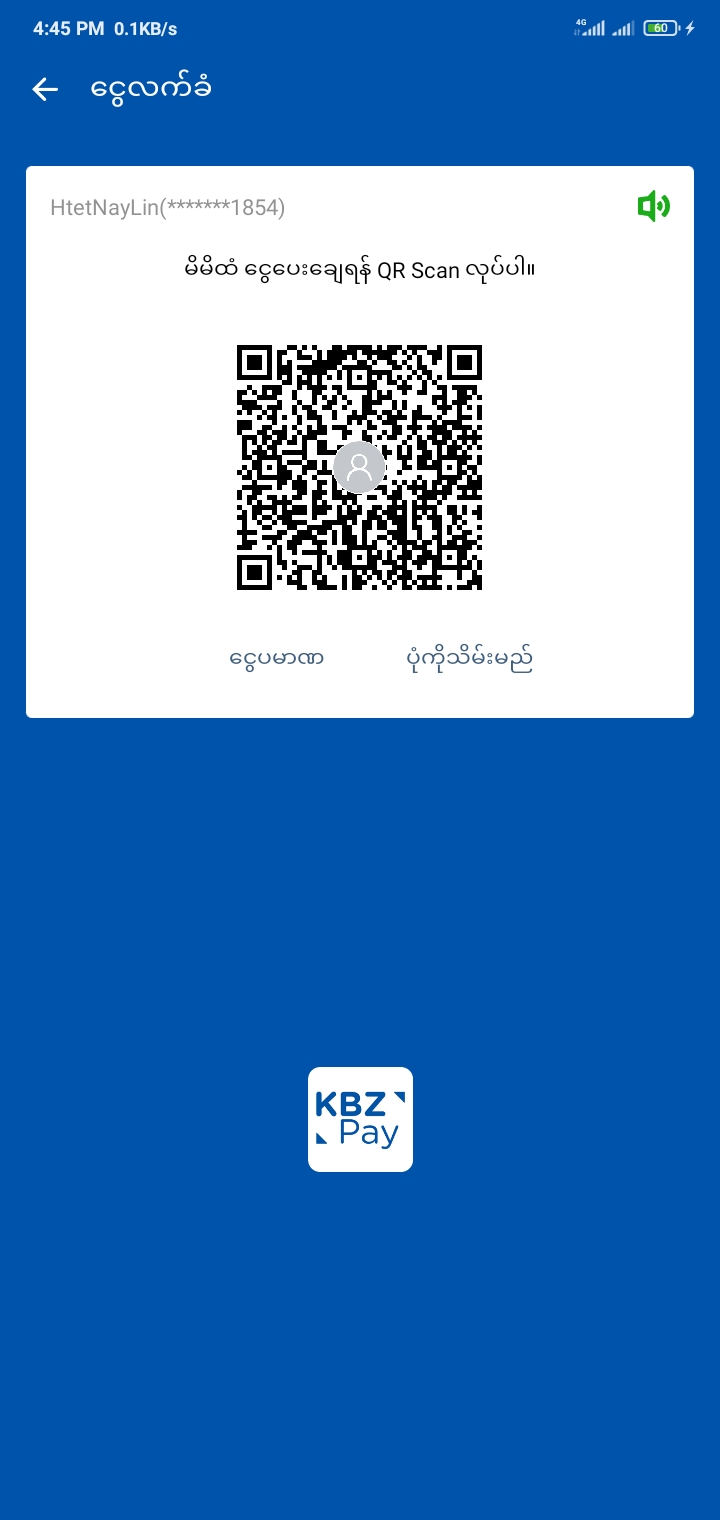Toggle the green sound speaker icon
Viewport: 720px width, 1520px height.
(653, 207)
